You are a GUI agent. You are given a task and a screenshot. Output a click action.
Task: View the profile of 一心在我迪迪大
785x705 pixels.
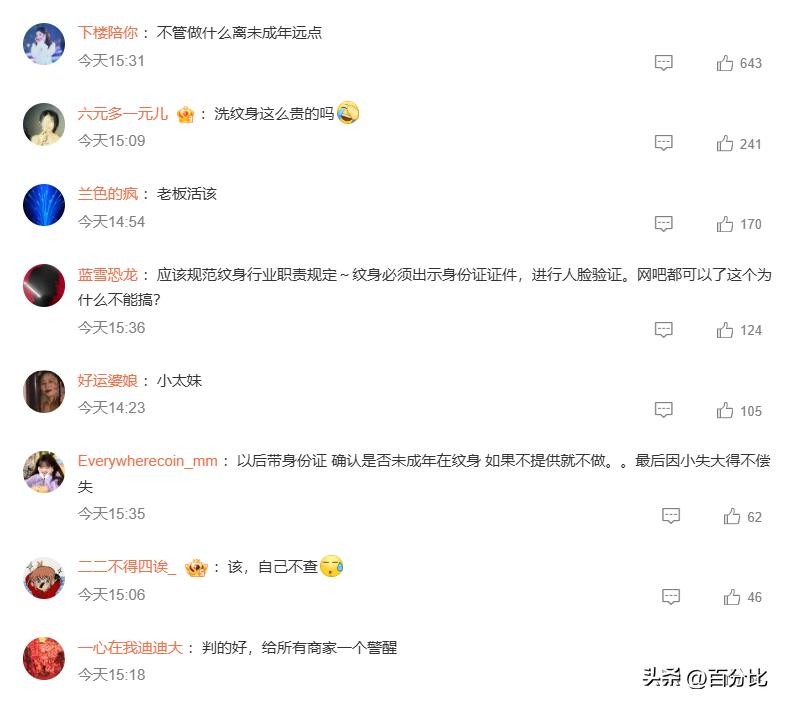click(130, 648)
